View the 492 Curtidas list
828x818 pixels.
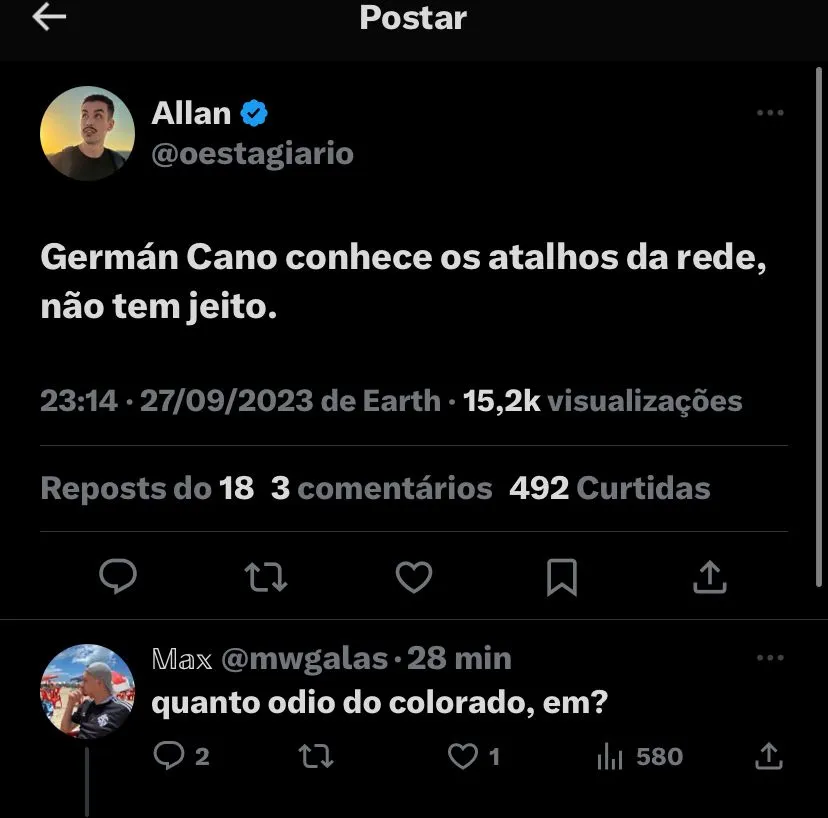609,488
